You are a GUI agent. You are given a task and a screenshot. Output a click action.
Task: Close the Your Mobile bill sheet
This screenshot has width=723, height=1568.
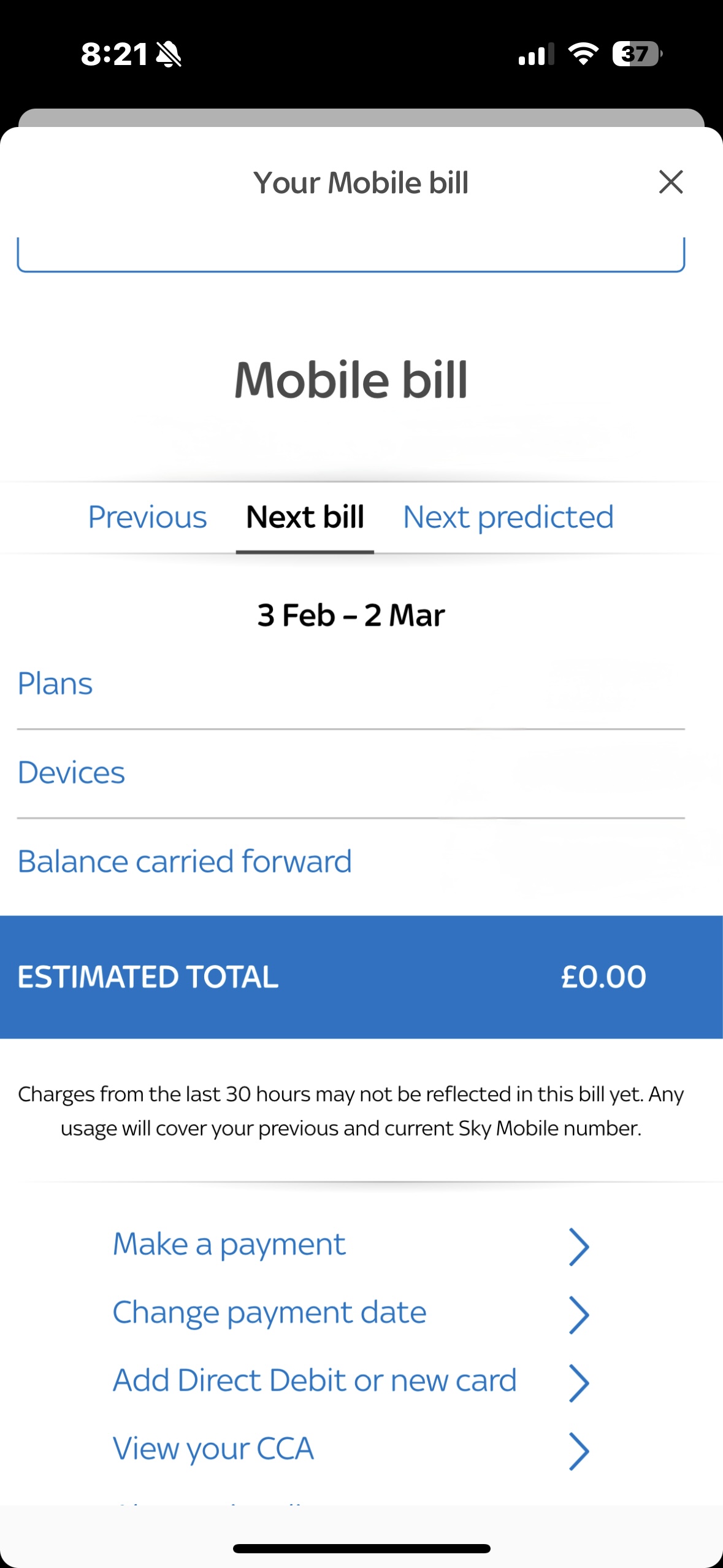point(670,182)
